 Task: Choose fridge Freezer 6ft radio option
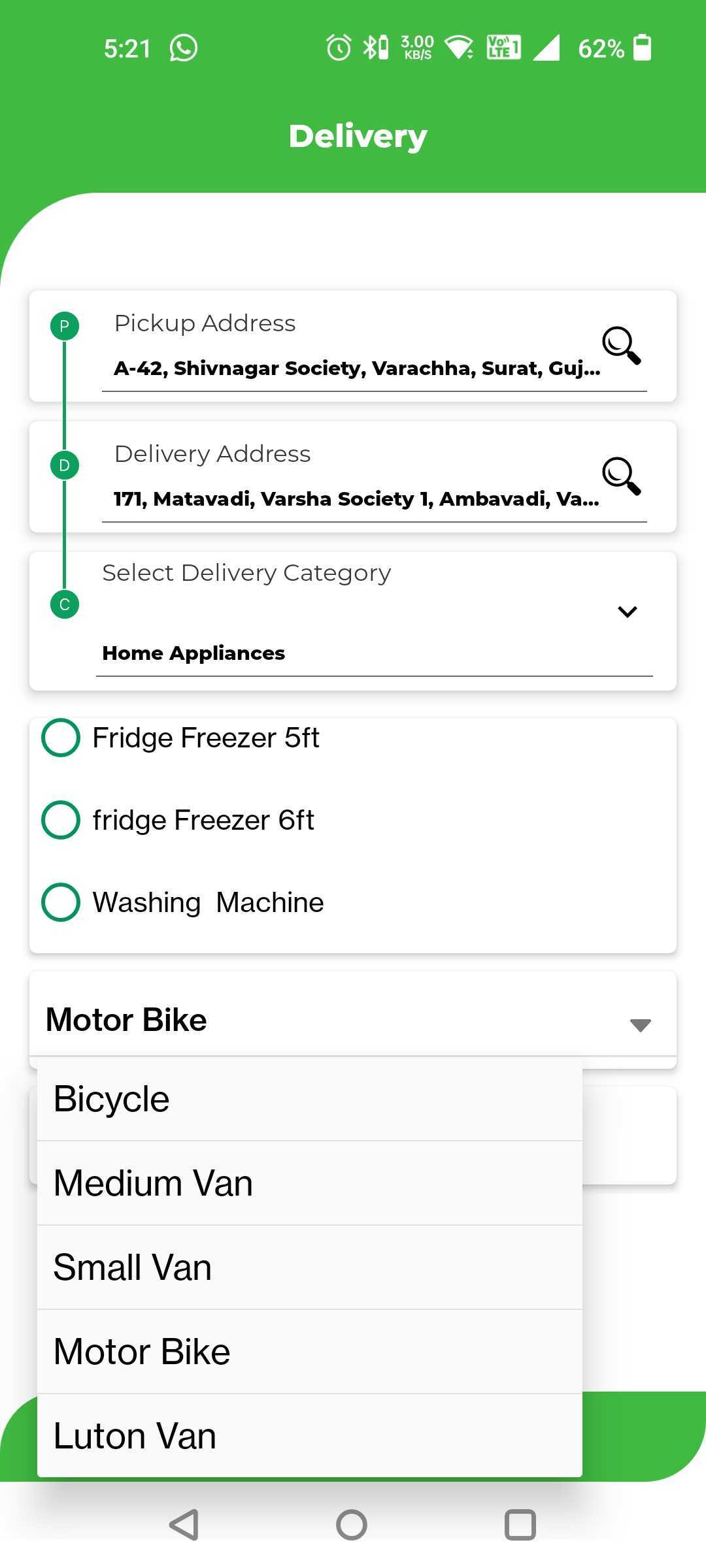pyautogui.click(x=178, y=820)
